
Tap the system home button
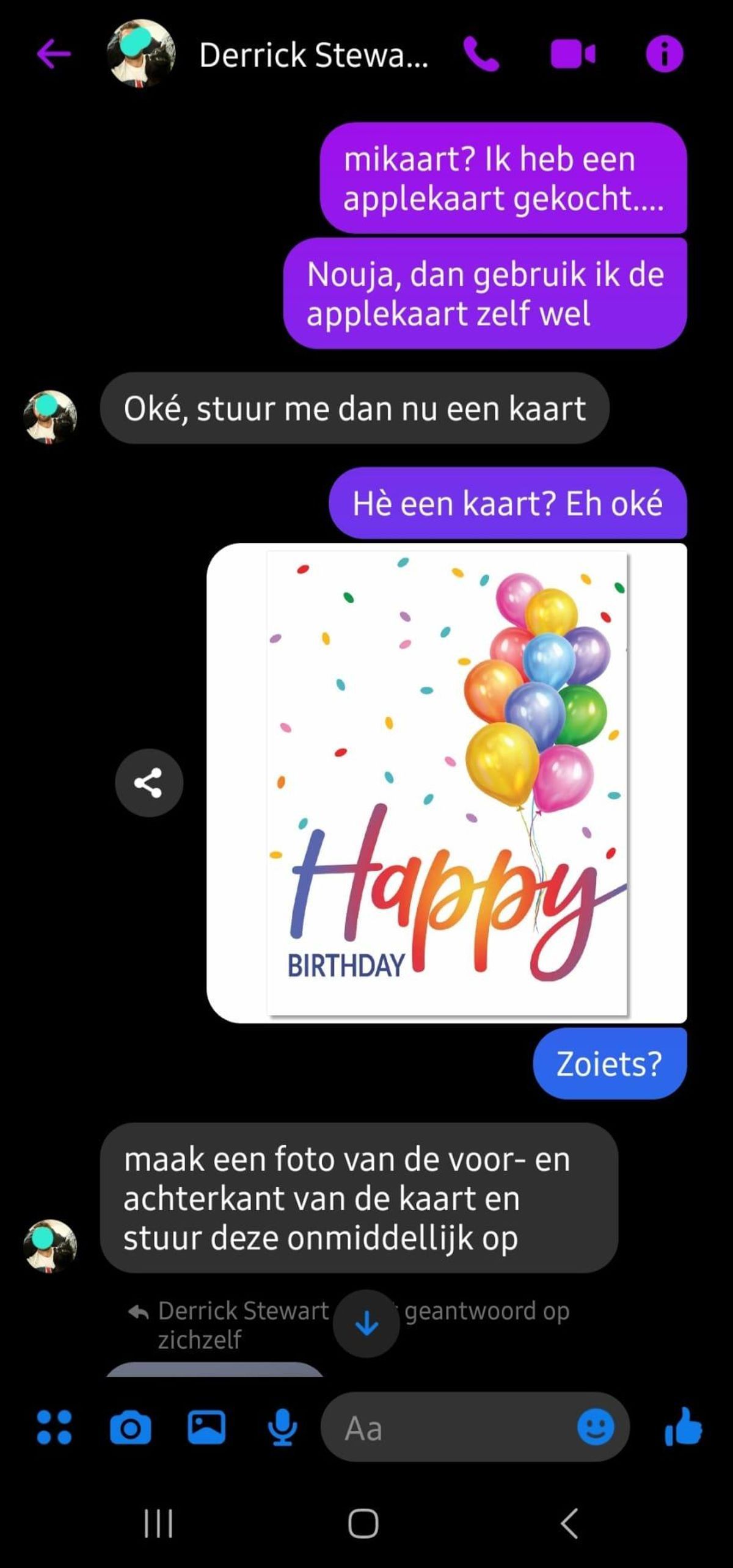click(363, 1523)
